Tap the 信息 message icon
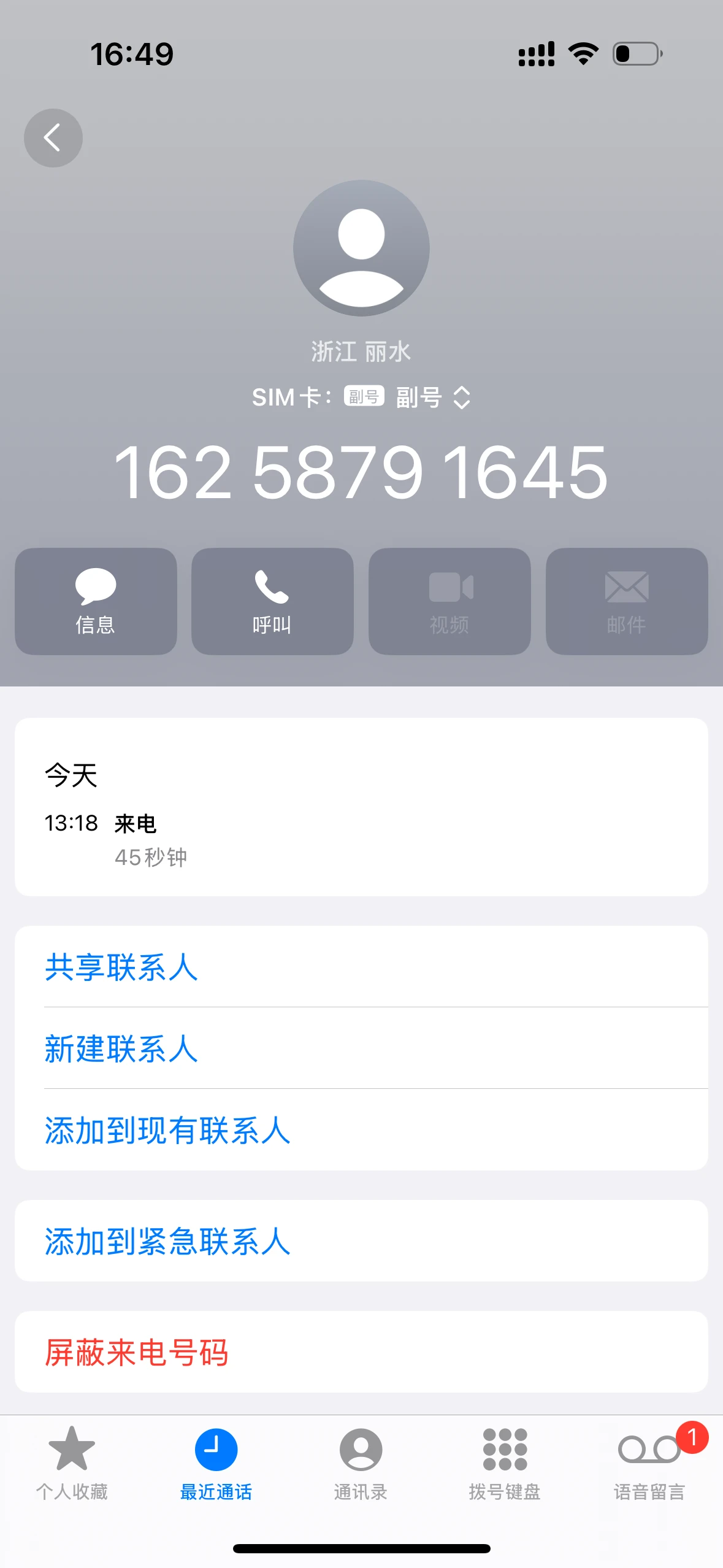The image size is (723, 1568). point(95,600)
